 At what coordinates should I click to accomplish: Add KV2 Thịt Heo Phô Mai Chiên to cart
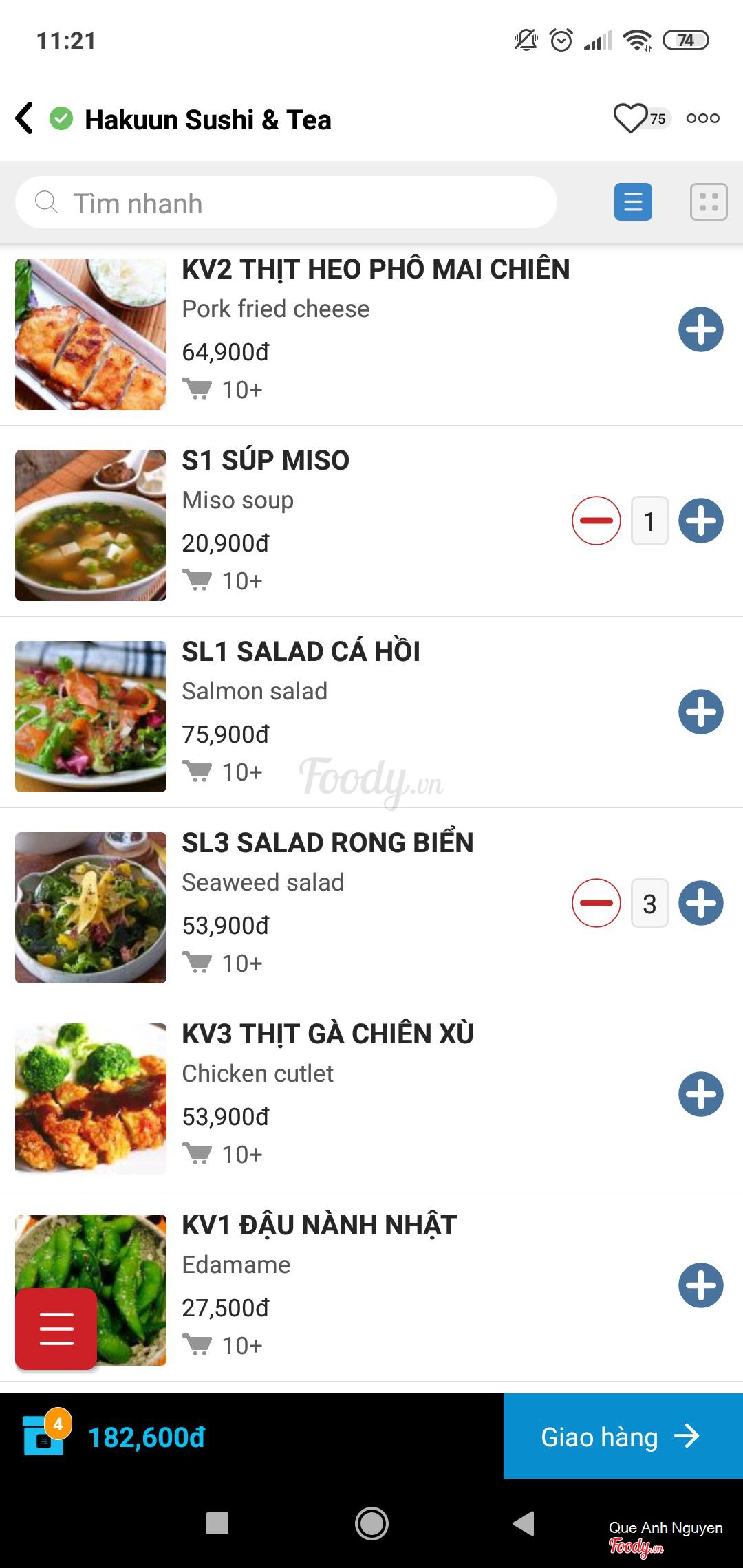700,329
